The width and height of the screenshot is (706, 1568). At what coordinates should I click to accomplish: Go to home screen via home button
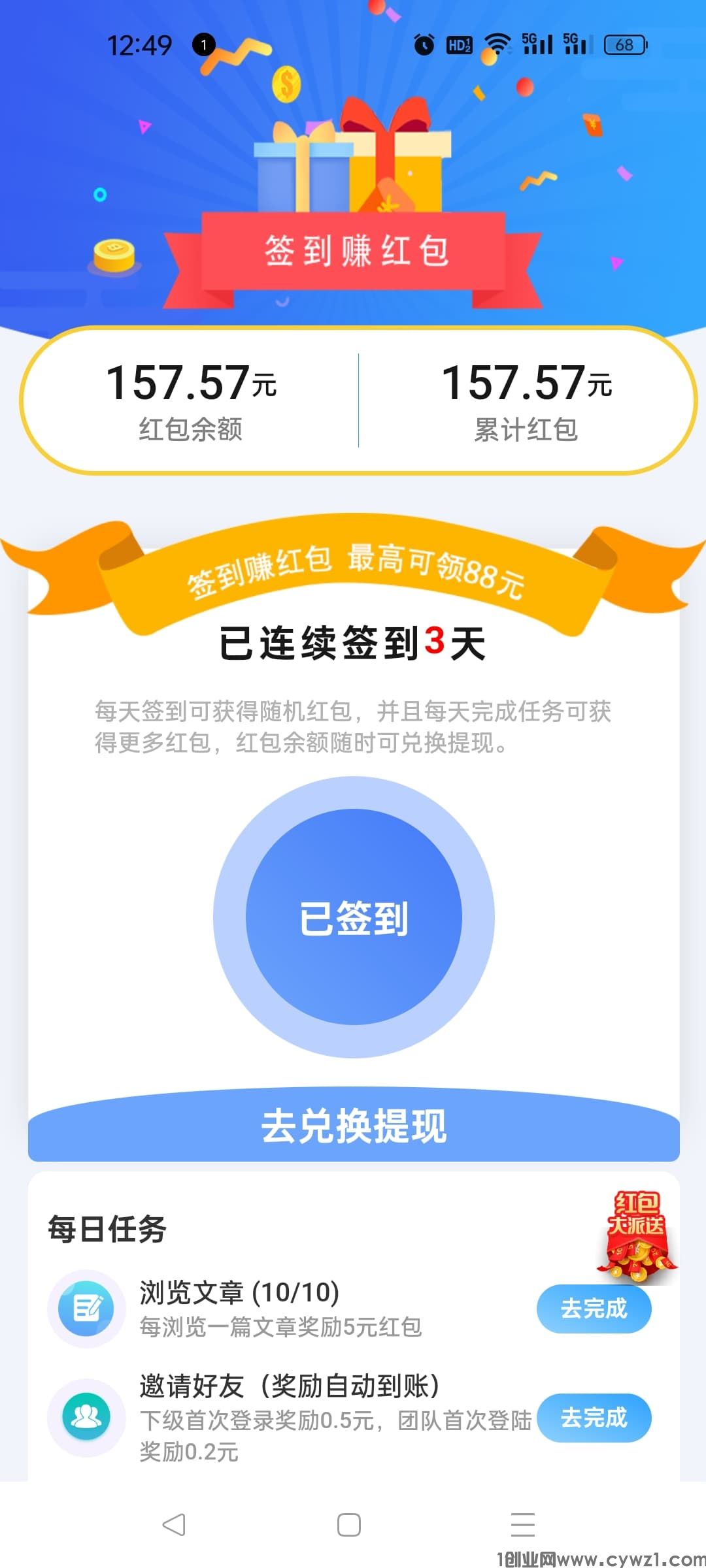349,1525
